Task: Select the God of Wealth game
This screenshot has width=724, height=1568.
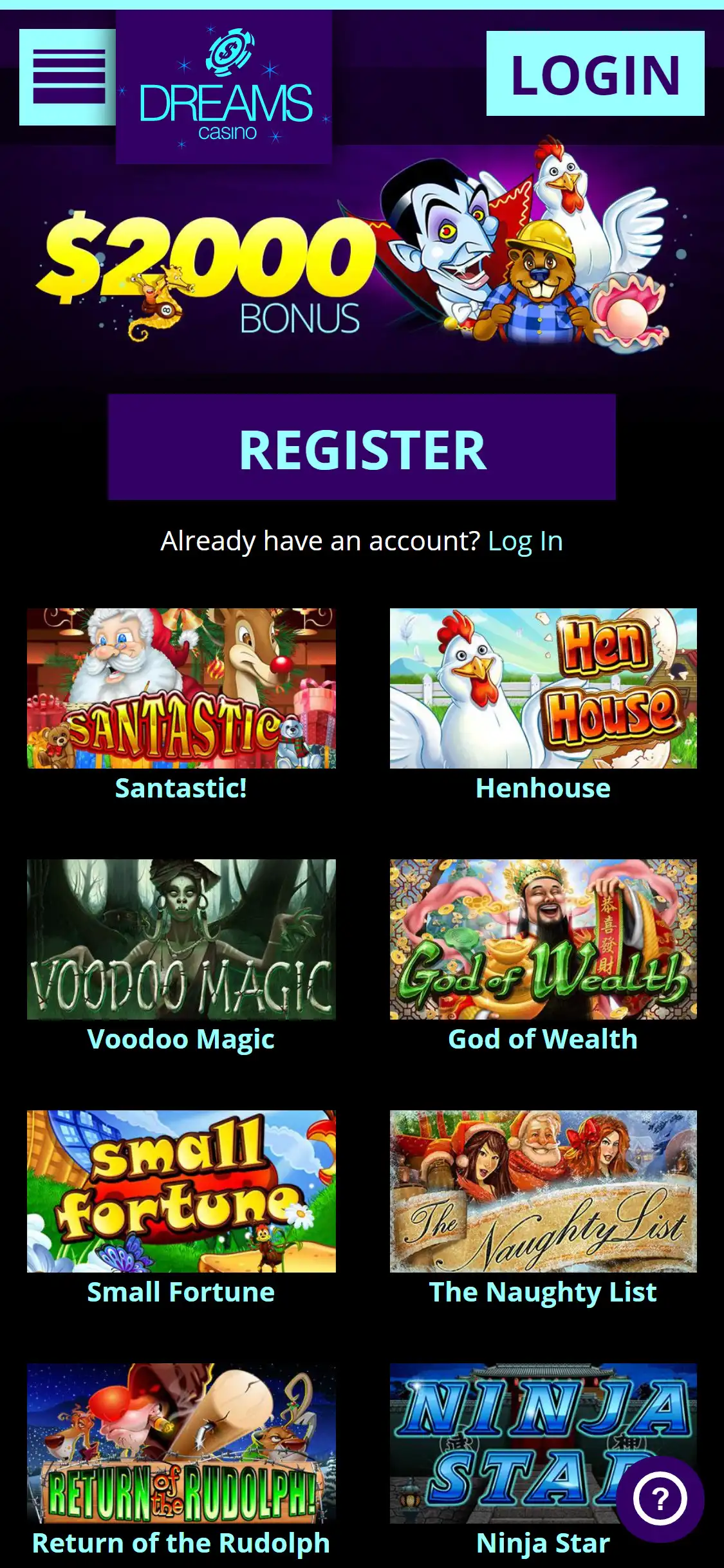Action: click(x=543, y=940)
